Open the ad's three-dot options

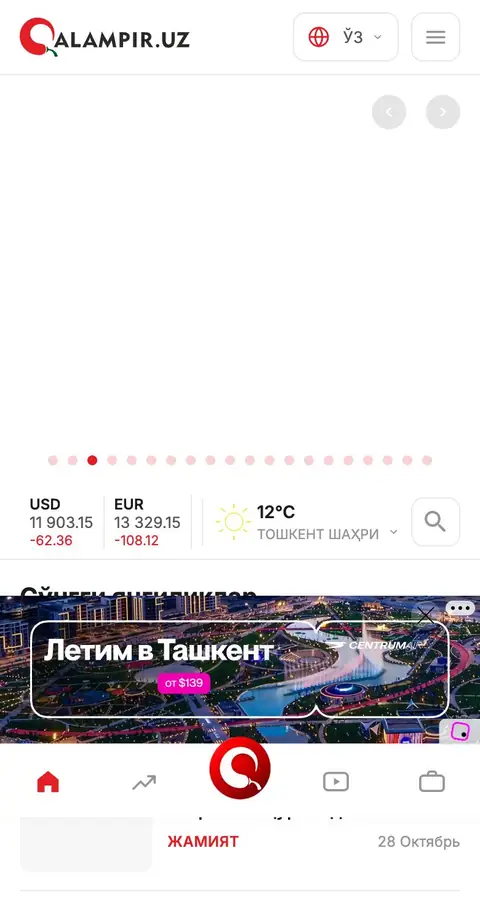pos(460,607)
